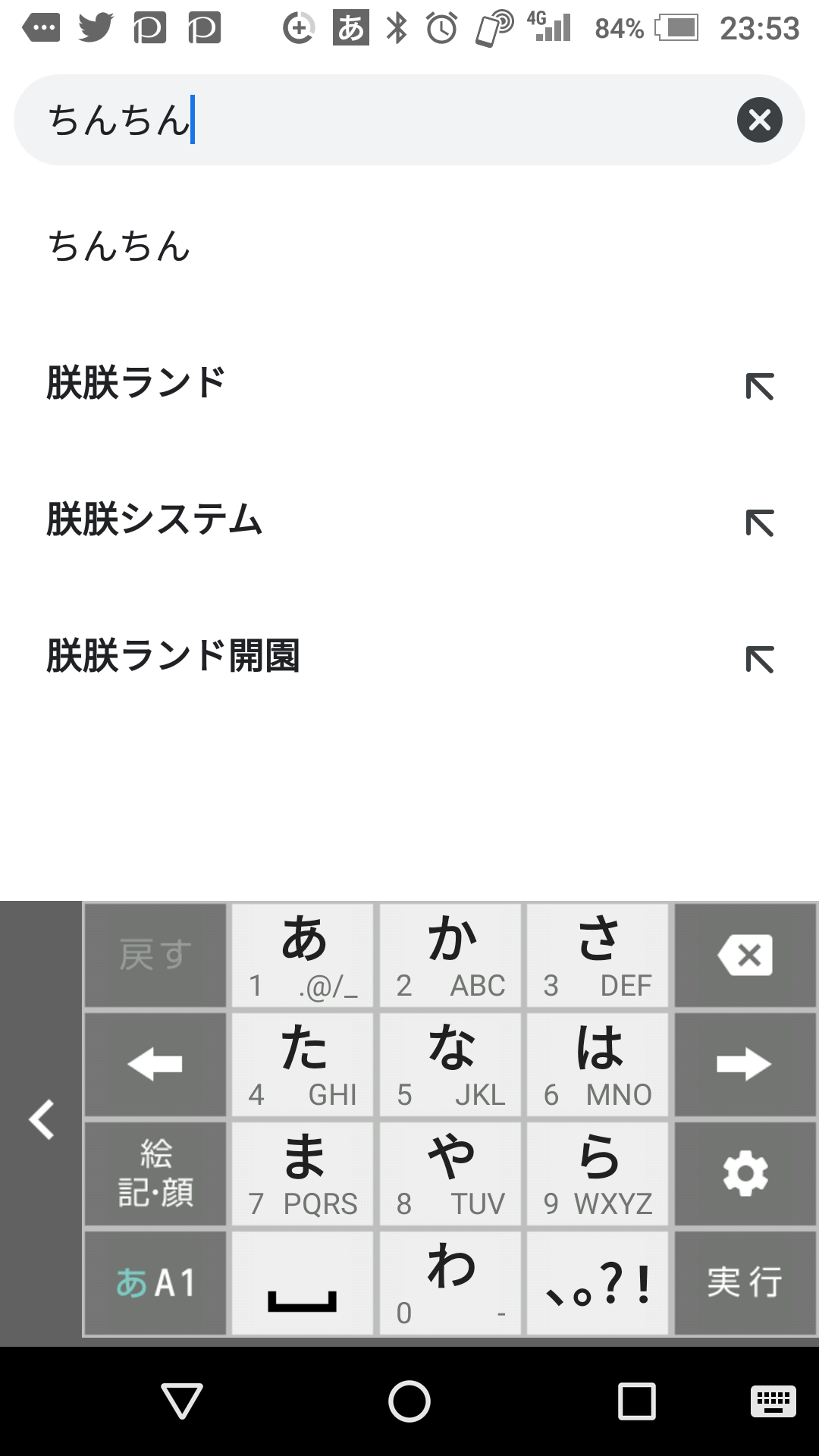Viewport: 819px width, 1456px height.
Task: Open keyboard settings gear
Action: 745,1174
